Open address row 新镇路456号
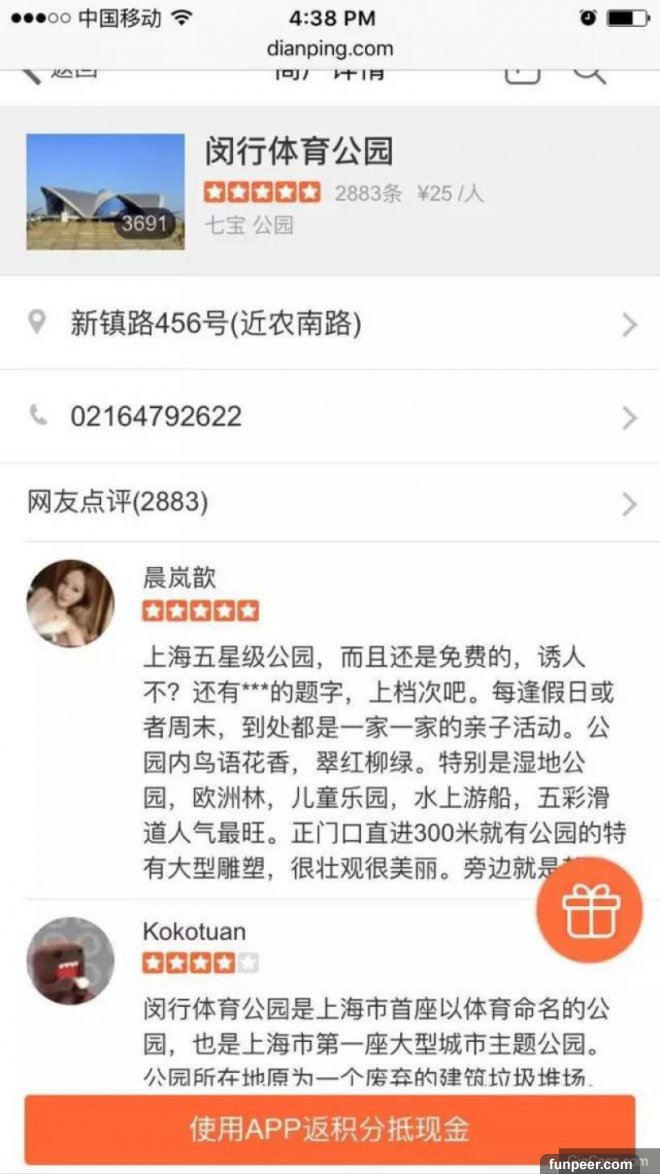The image size is (660, 1174). [330, 323]
